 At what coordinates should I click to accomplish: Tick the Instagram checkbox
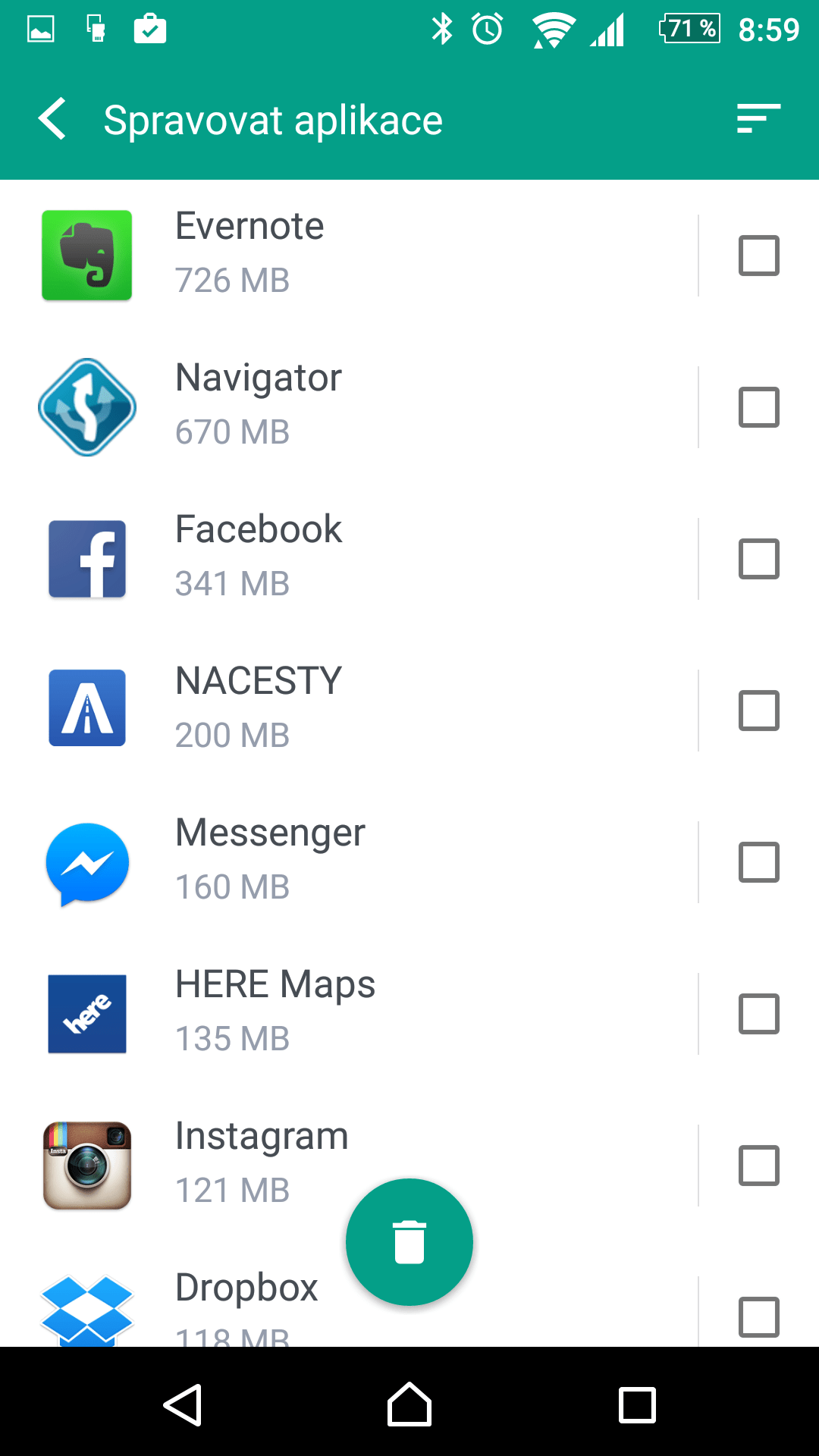click(759, 1166)
